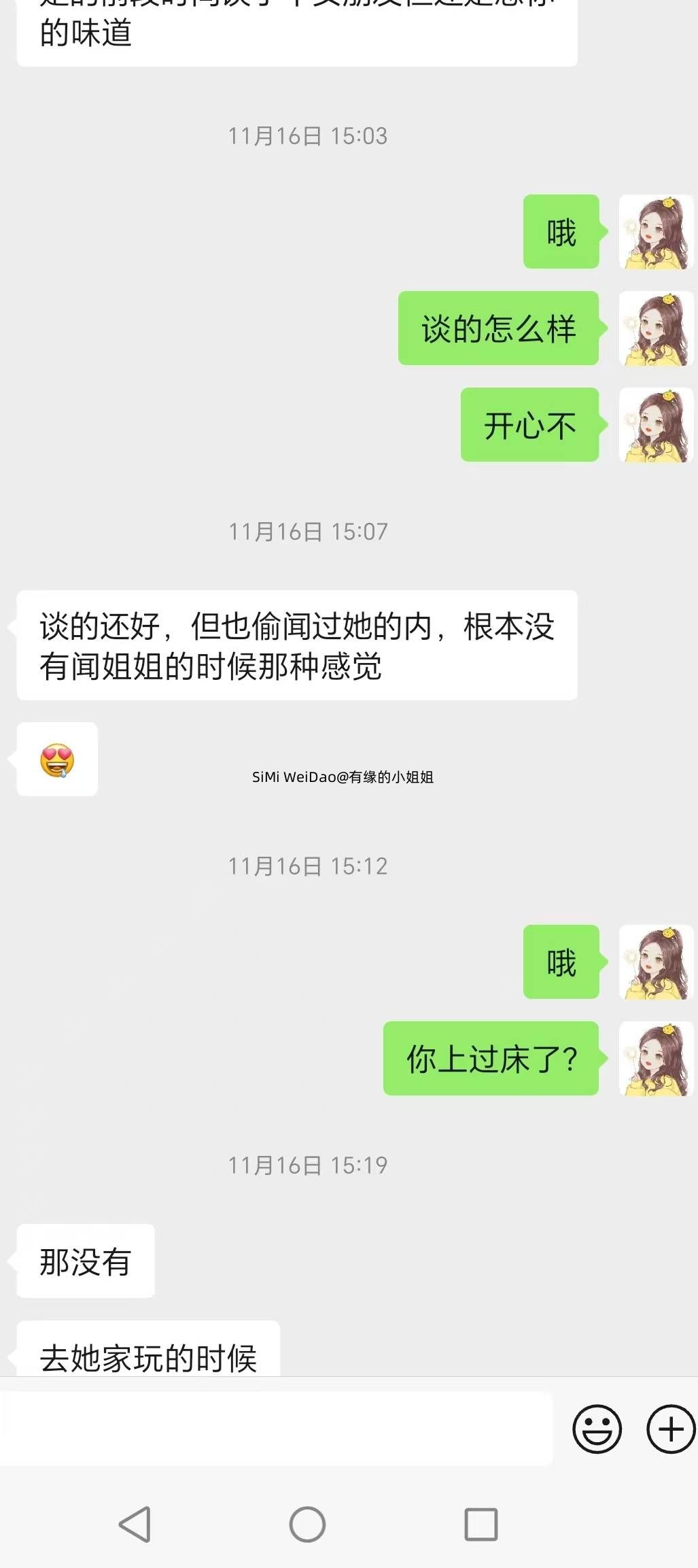The height and width of the screenshot is (1568, 698).
Task: Open the plus attachments menu
Action: point(671,1429)
